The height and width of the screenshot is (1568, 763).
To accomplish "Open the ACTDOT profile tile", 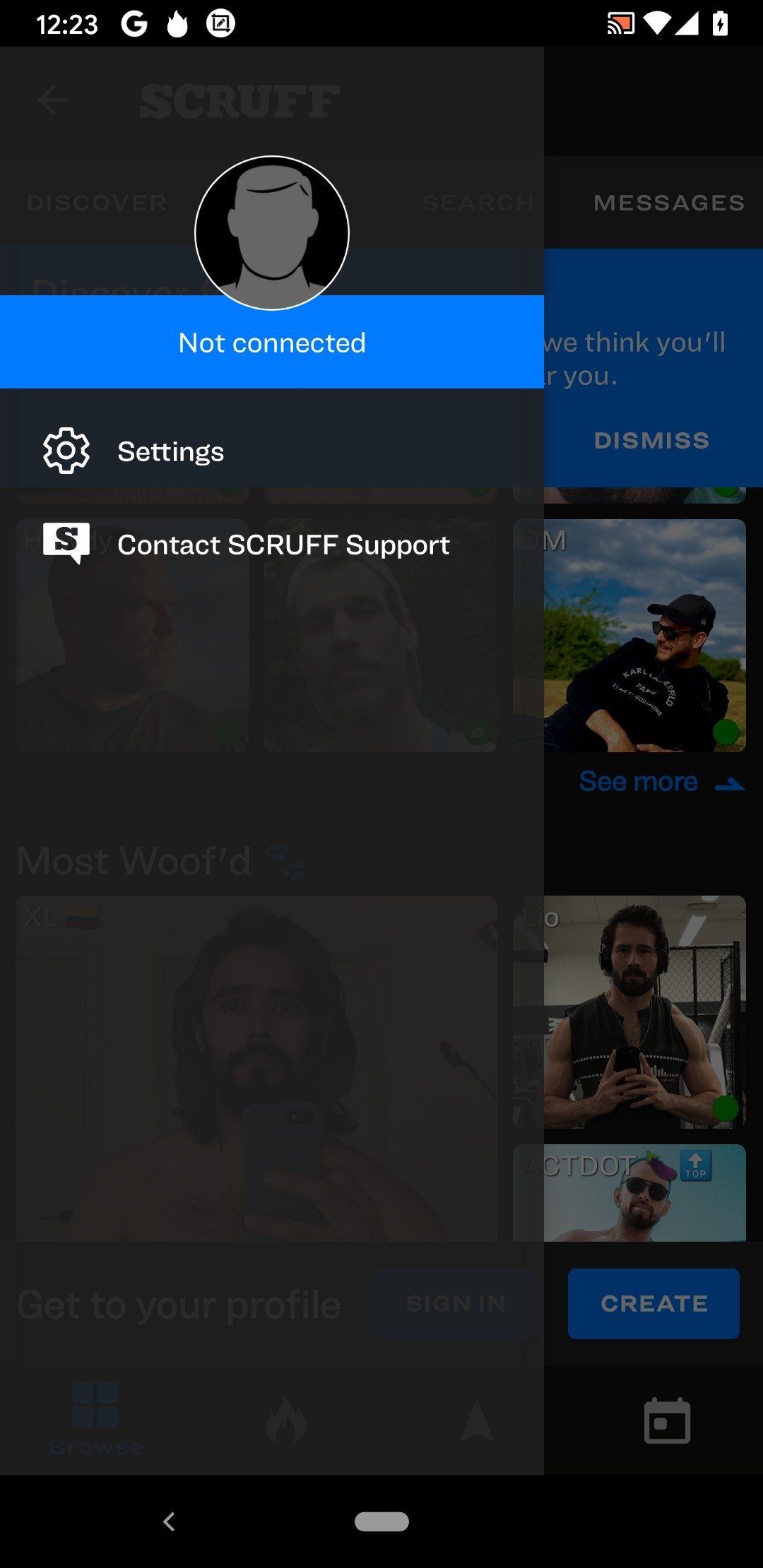I will [644, 1194].
